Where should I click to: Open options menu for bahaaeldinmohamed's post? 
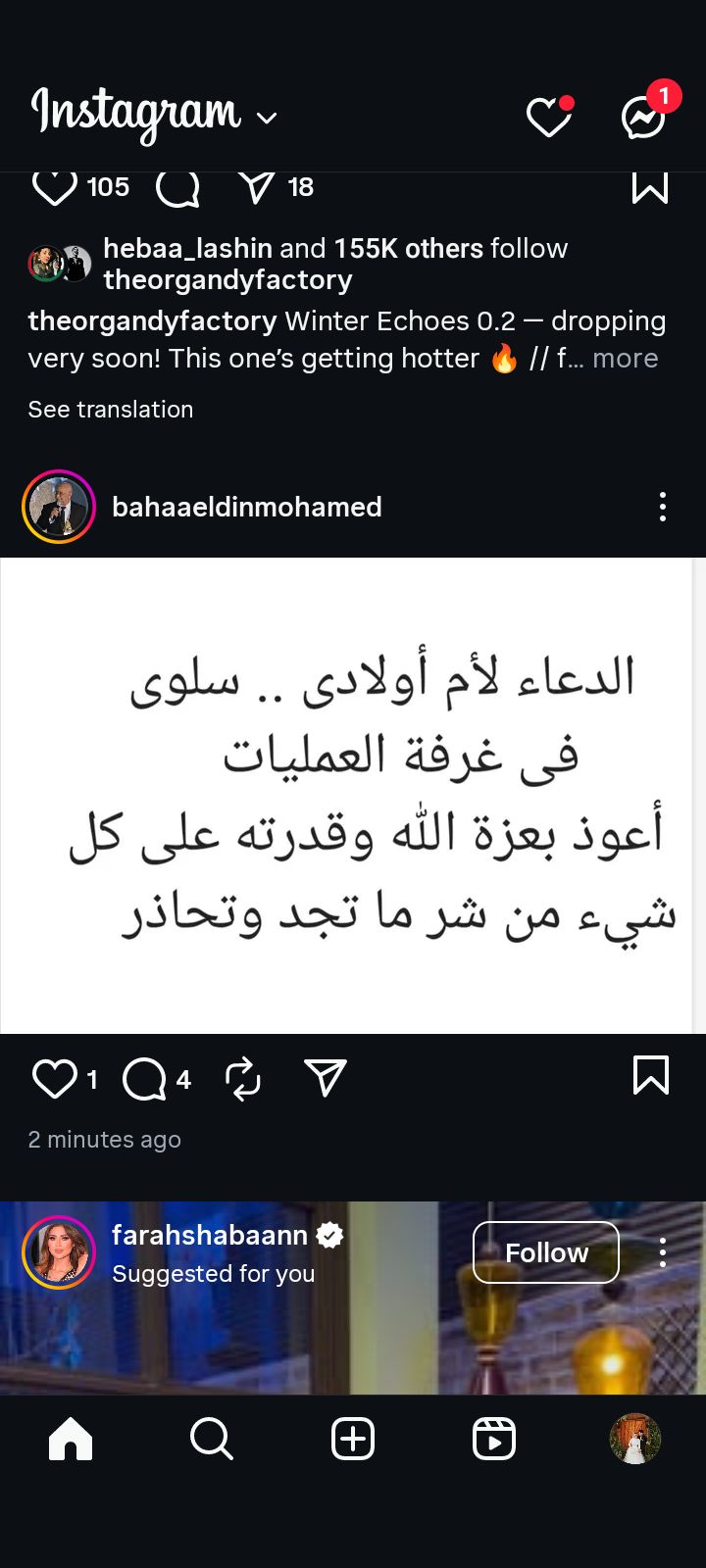(663, 507)
